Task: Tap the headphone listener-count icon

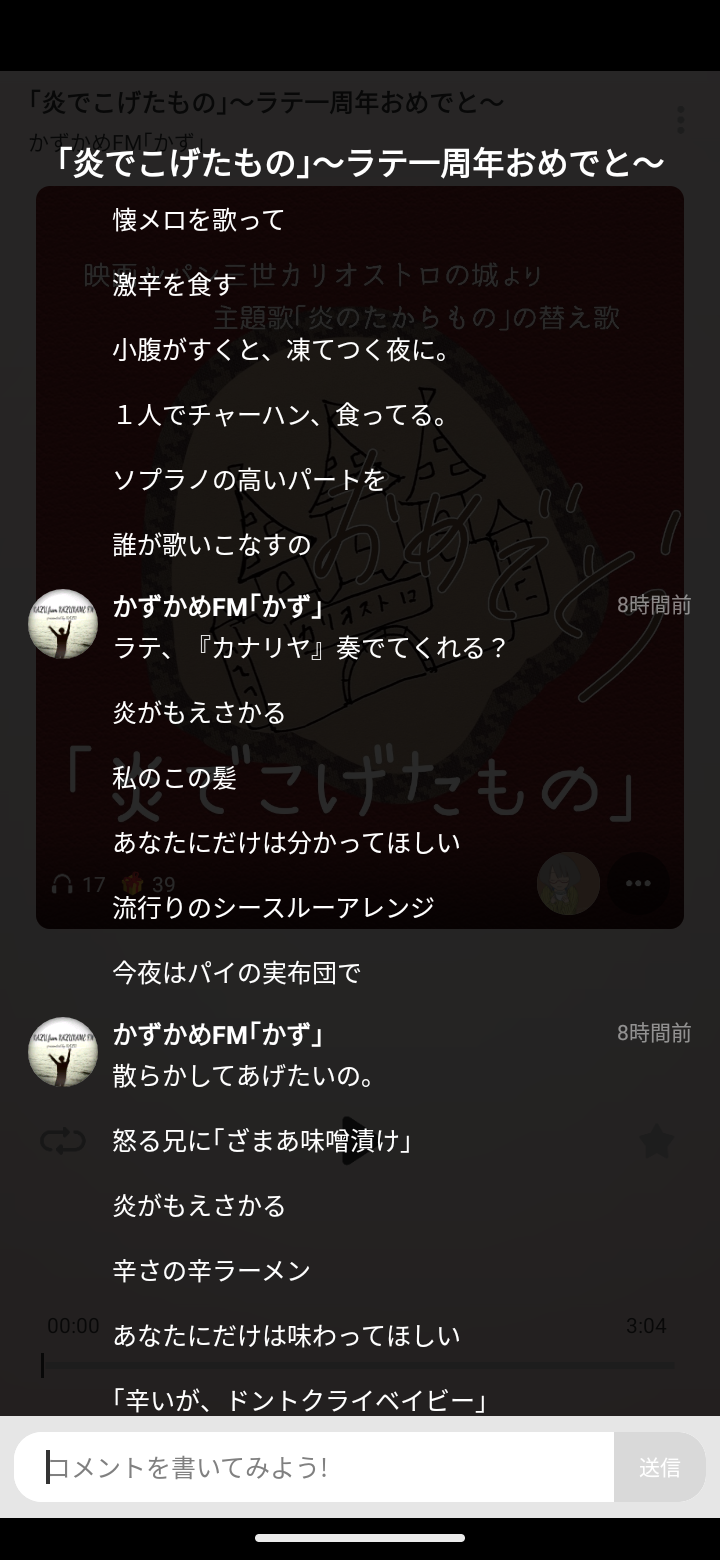Action: pos(62,883)
